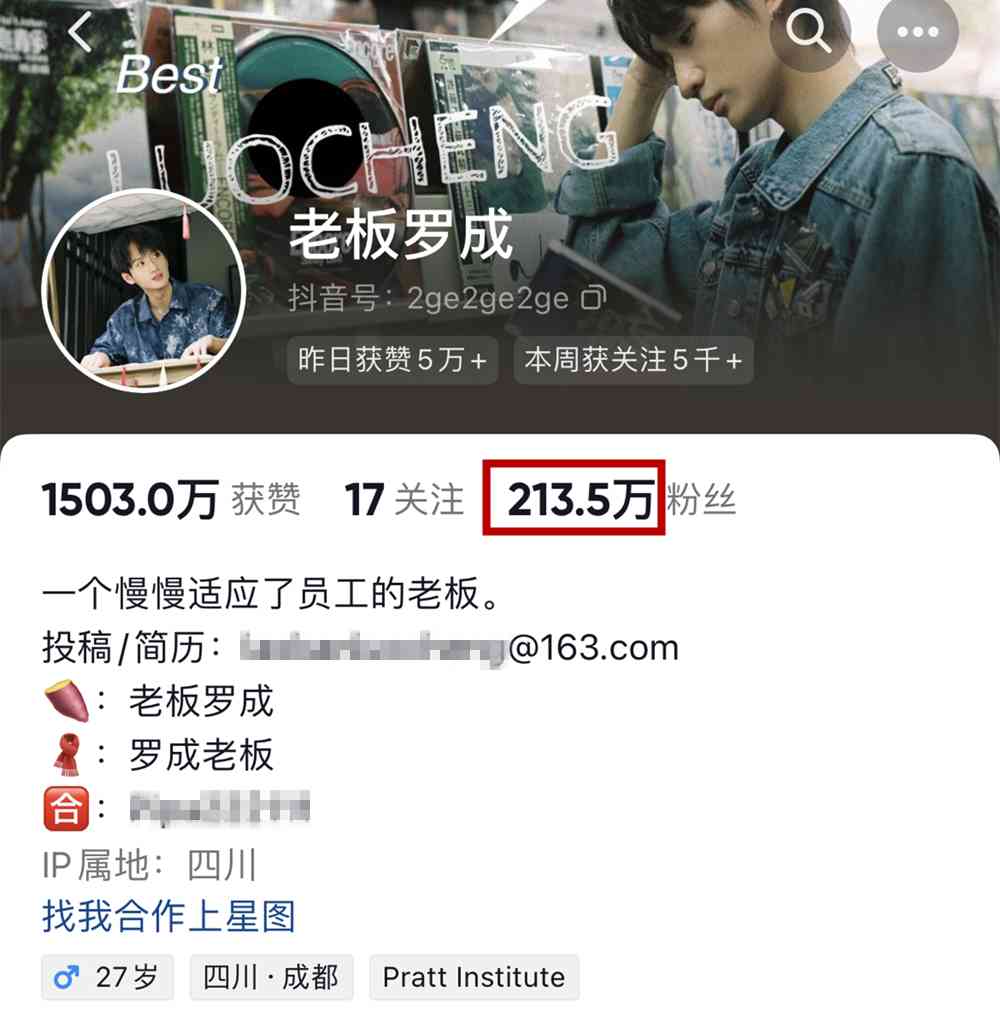Image resolution: width=1000 pixels, height=1020 pixels.
Task: Go back using the top arrow
Action: pos(80,34)
